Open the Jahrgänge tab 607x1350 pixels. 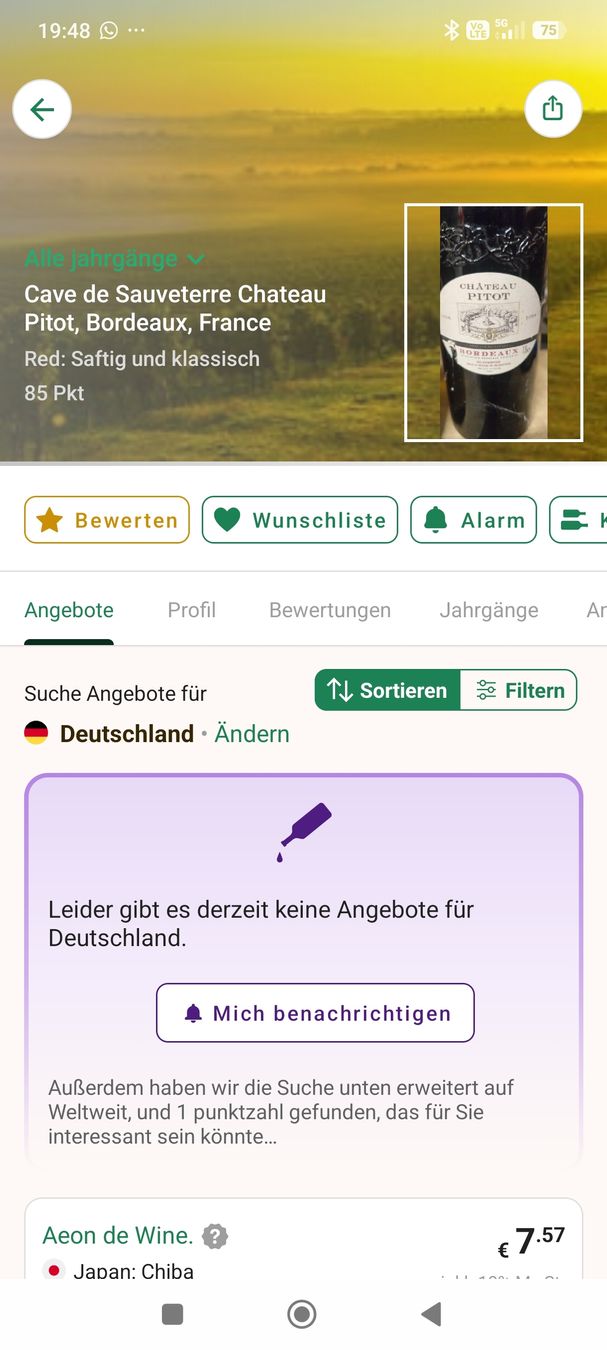click(x=489, y=610)
